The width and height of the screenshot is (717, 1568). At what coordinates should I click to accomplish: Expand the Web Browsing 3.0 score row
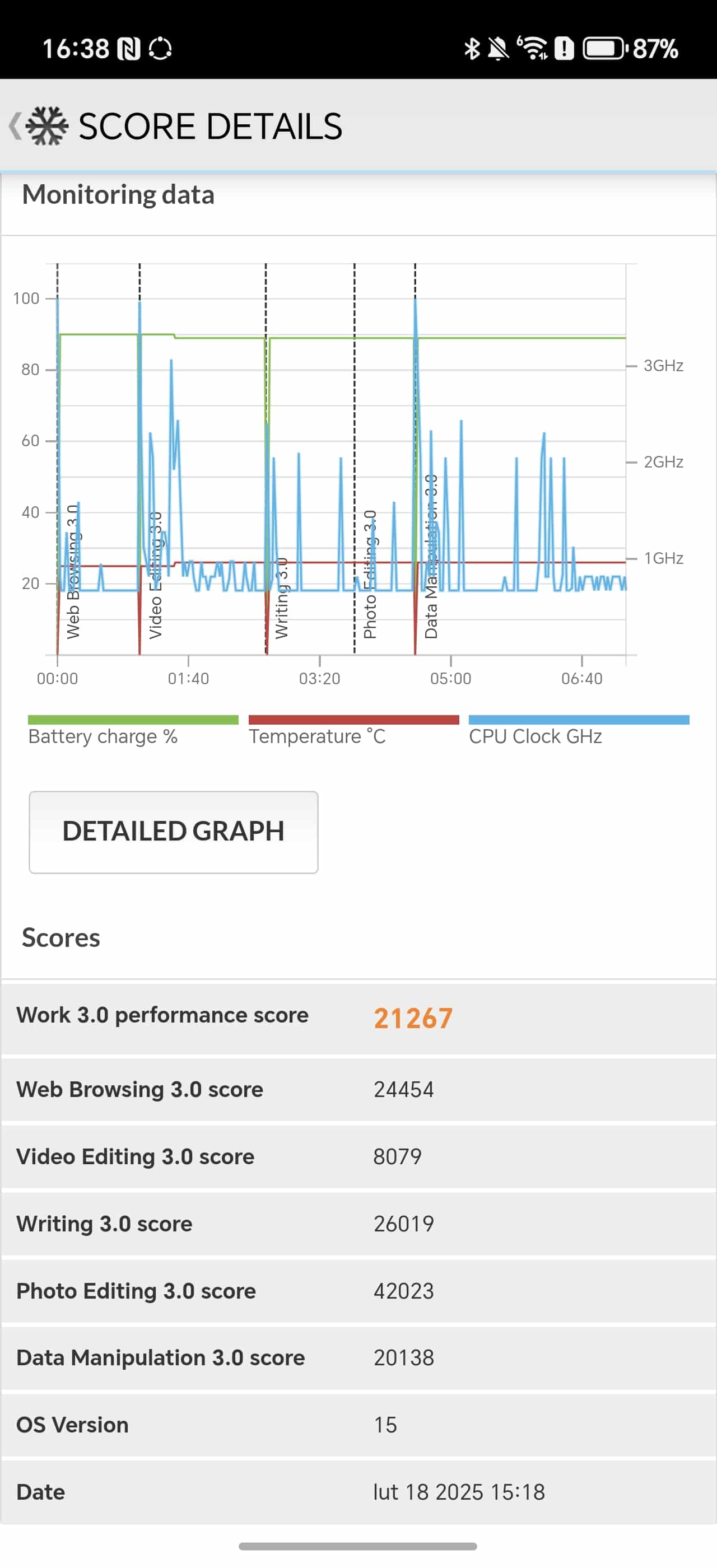point(358,1090)
